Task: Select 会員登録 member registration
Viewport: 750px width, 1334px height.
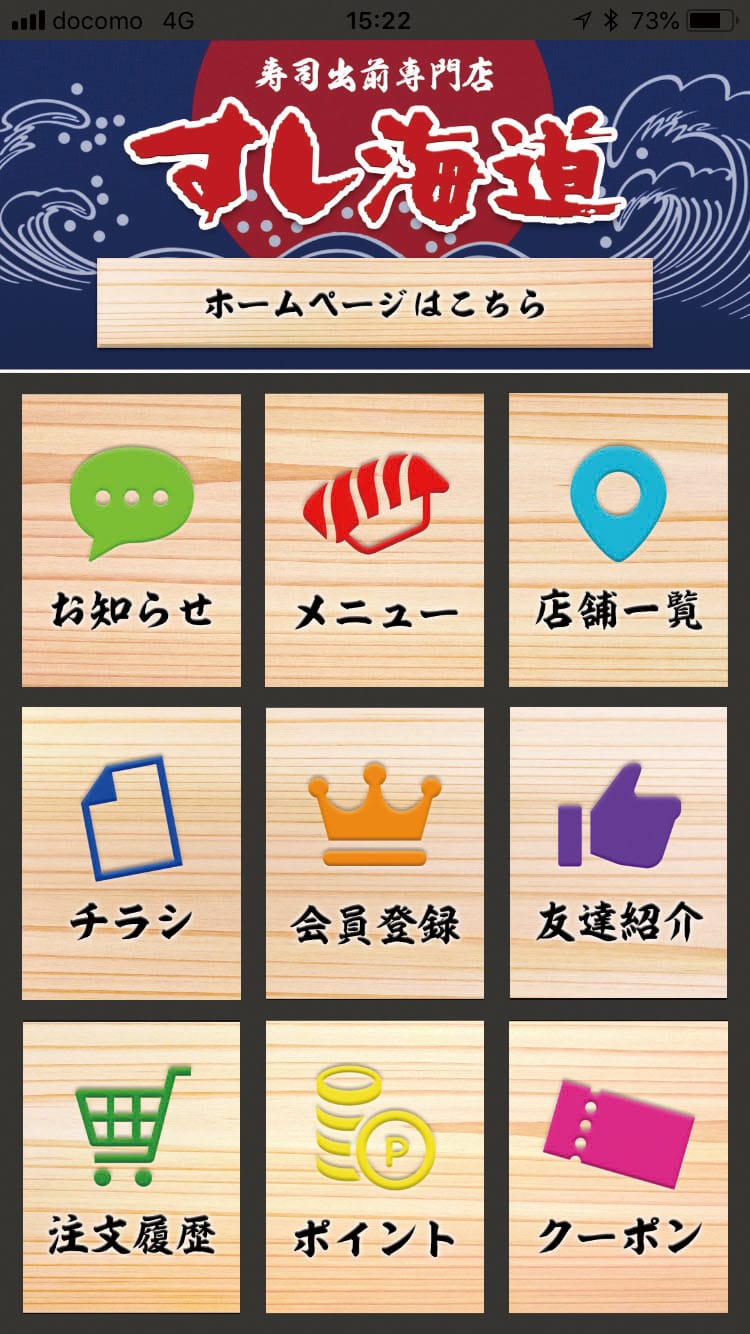Action: [x=374, y=853]
